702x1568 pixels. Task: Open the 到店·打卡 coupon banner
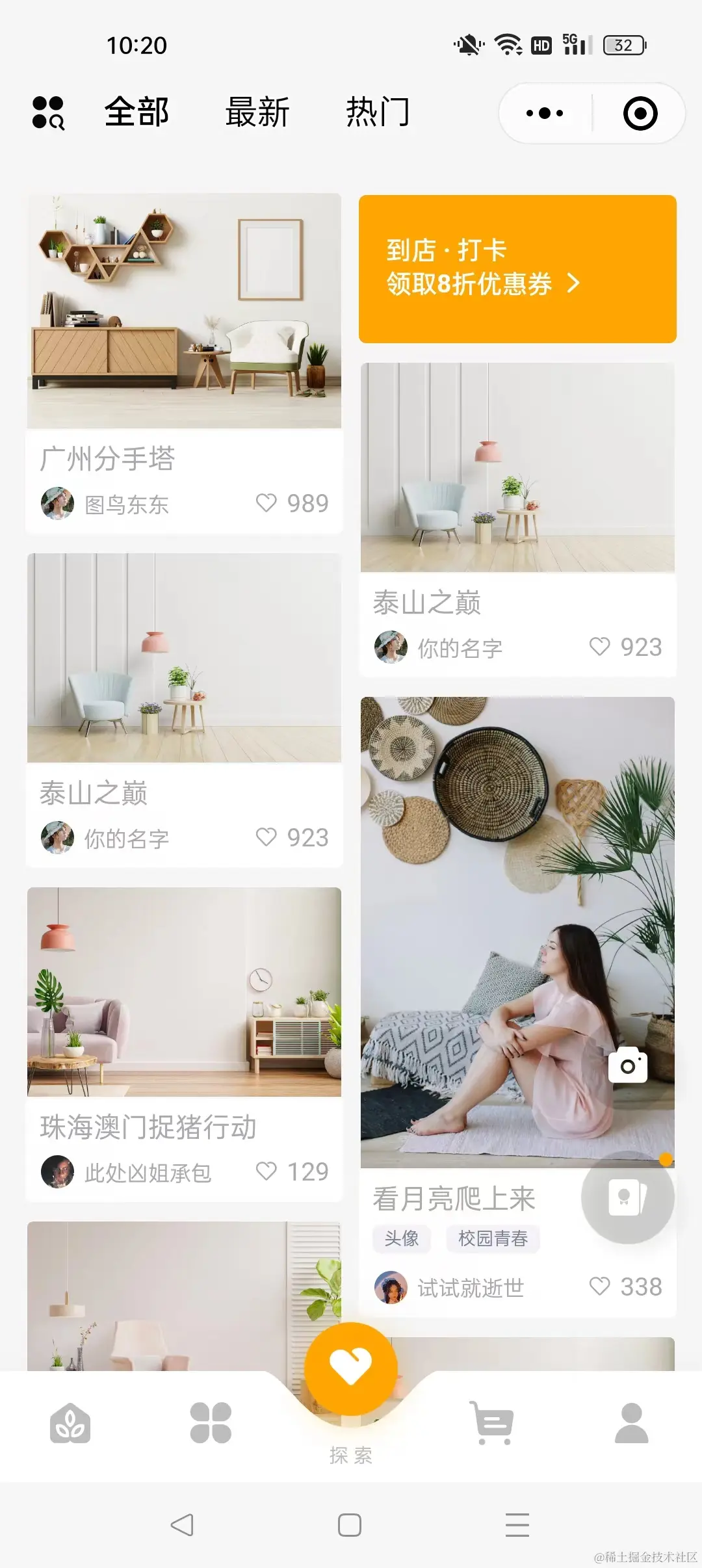pyautogui.click(x=517, y=268)
